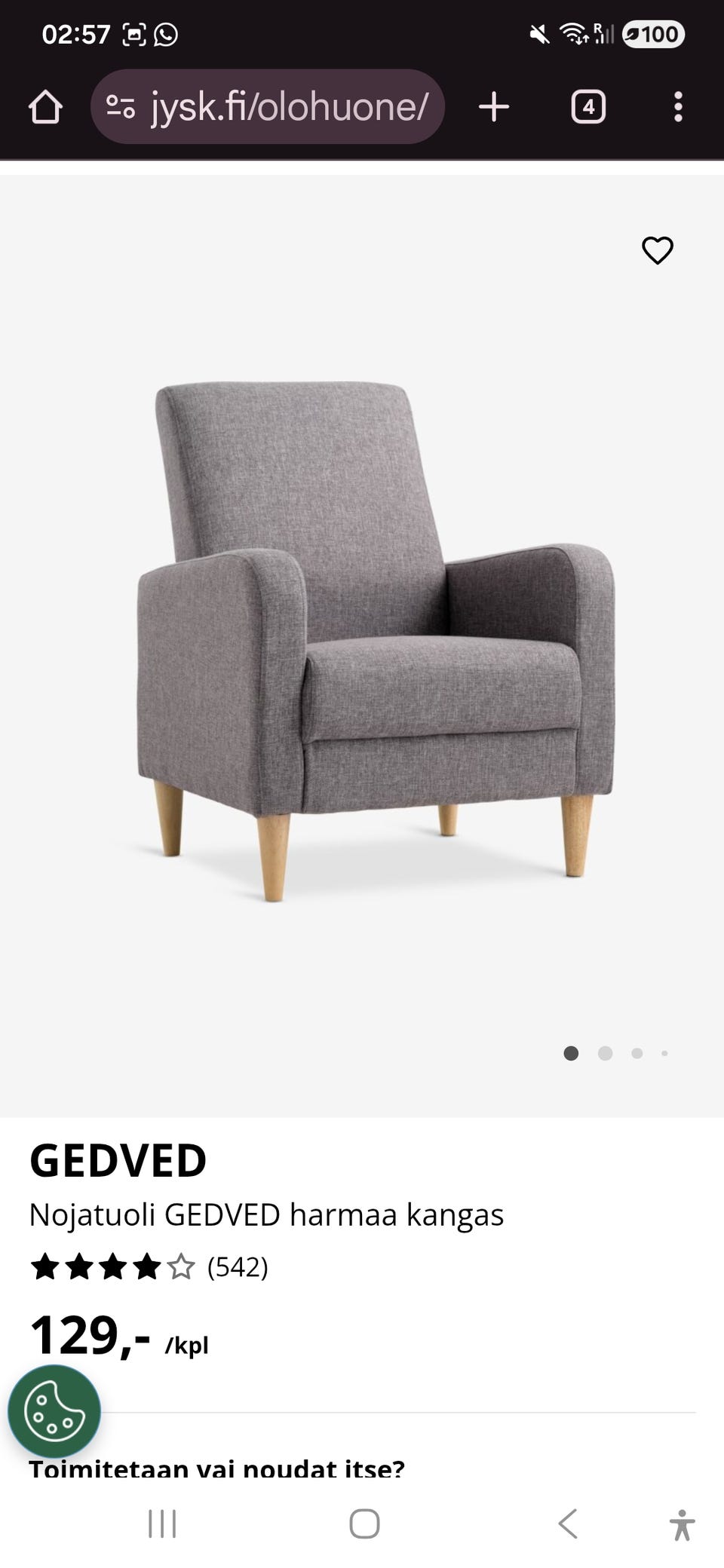Jump to the second product image dot
The height and width of the screenshot is (1568, 724).
(x=605, y=1053)
